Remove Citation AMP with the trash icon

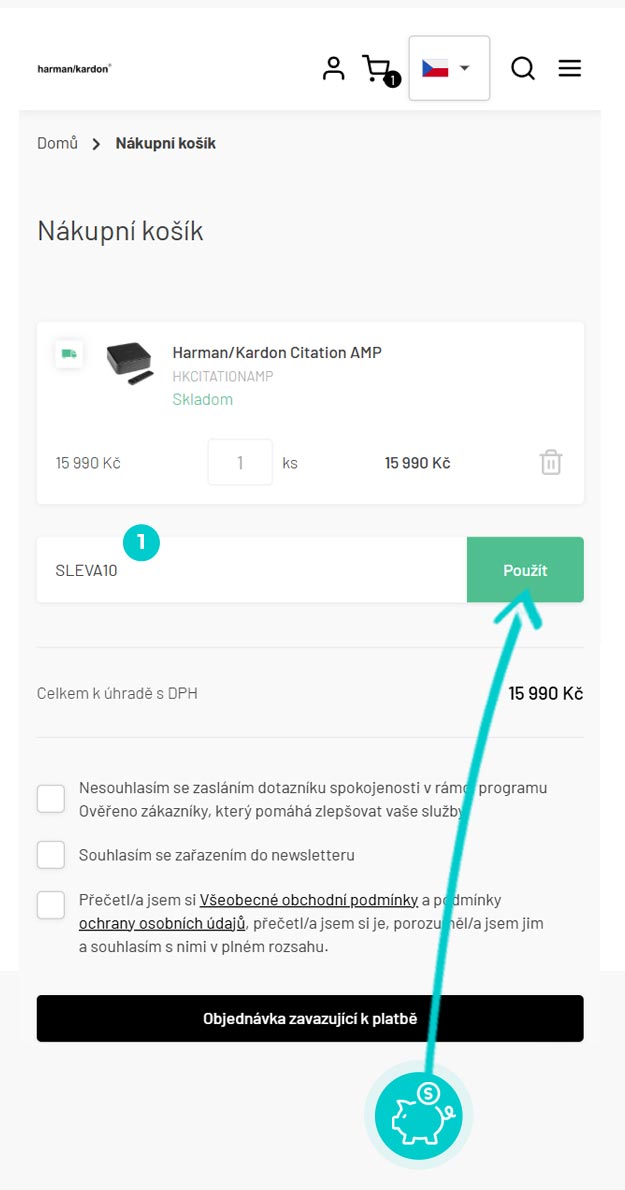551,462
